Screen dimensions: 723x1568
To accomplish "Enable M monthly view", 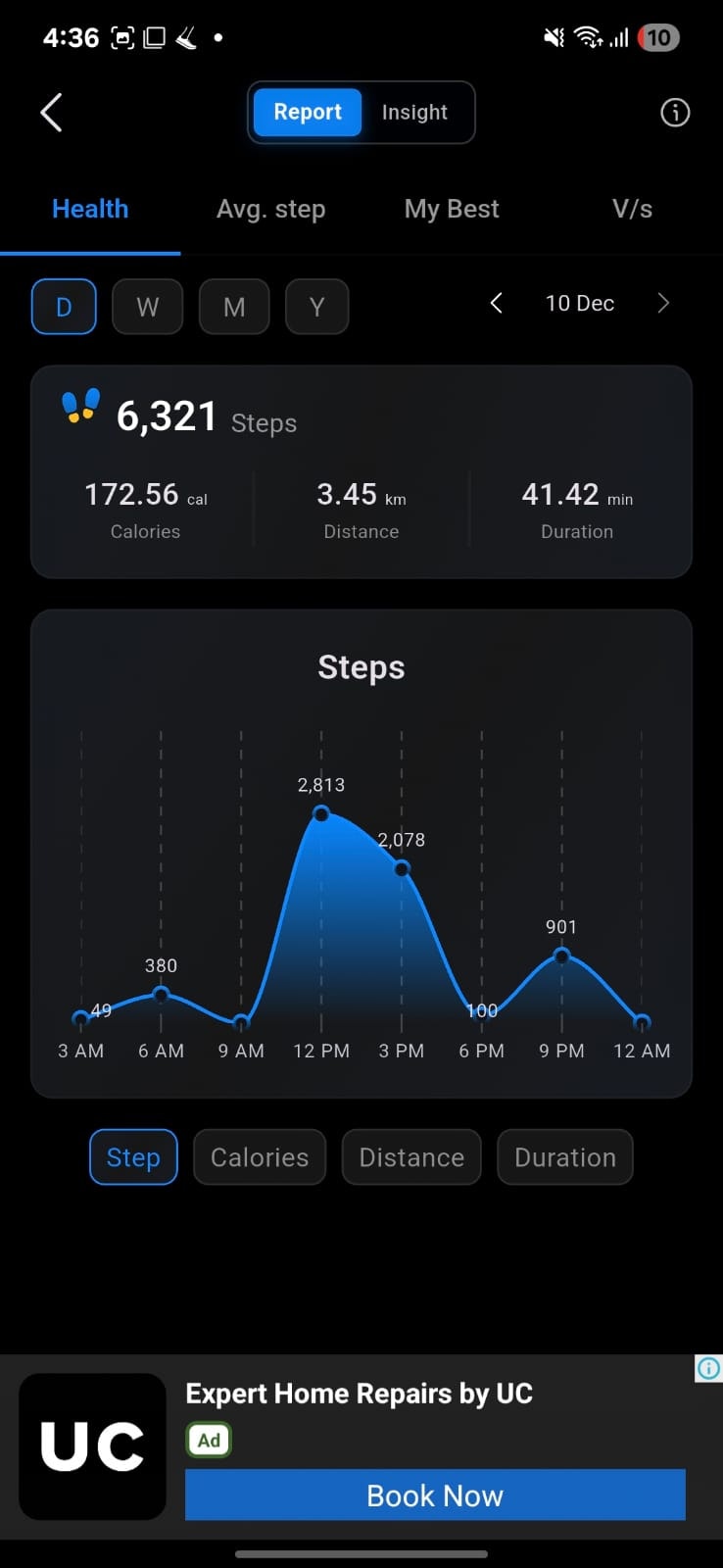I will coord(233,306).
